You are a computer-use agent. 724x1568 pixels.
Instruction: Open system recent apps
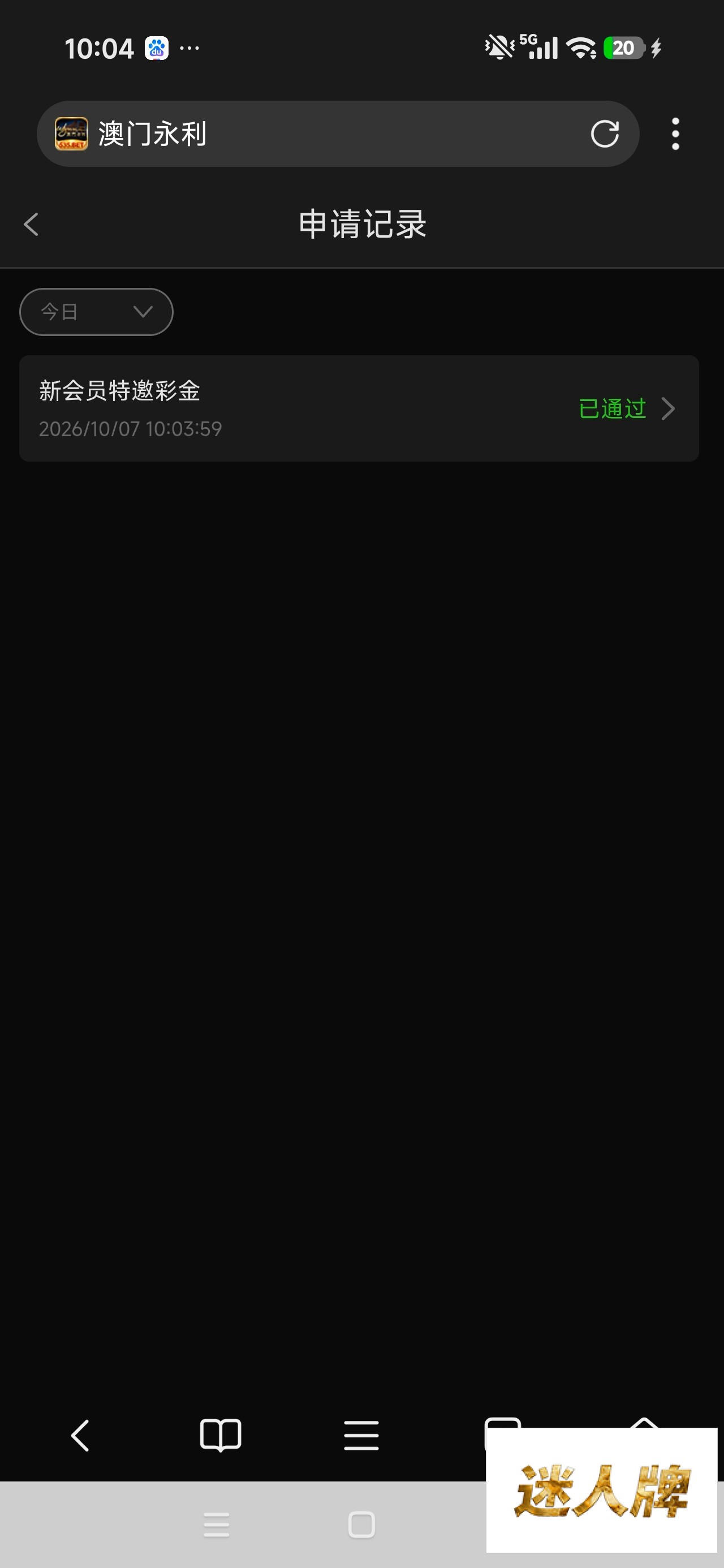pyautogui.click(x=216, y=1525)
